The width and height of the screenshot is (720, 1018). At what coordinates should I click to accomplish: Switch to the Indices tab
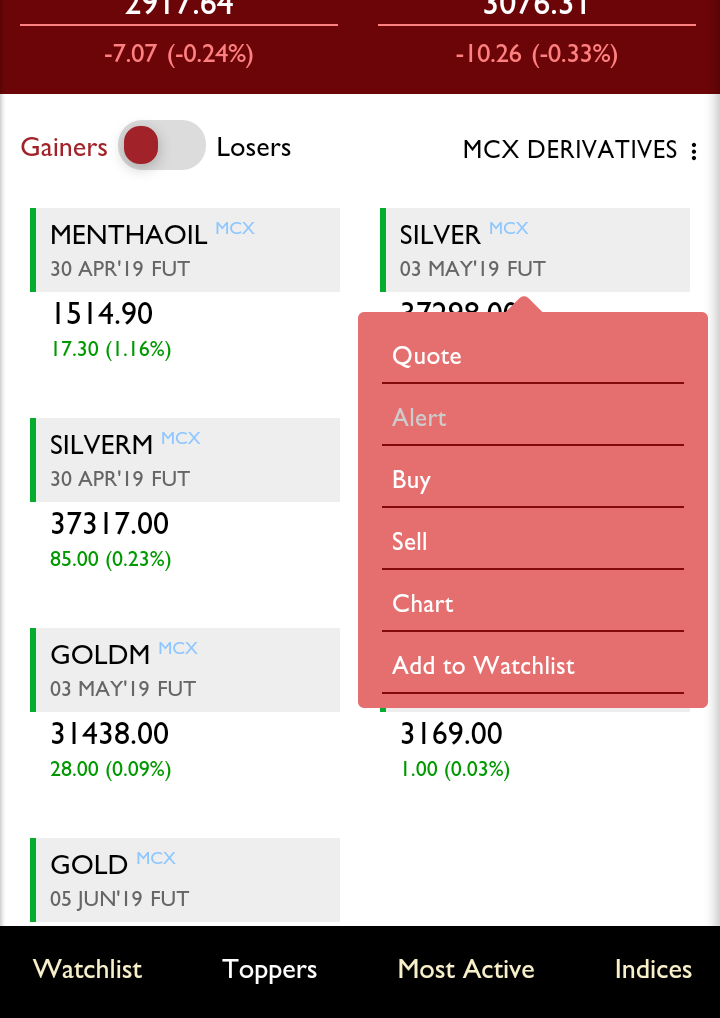pos(653,969)
